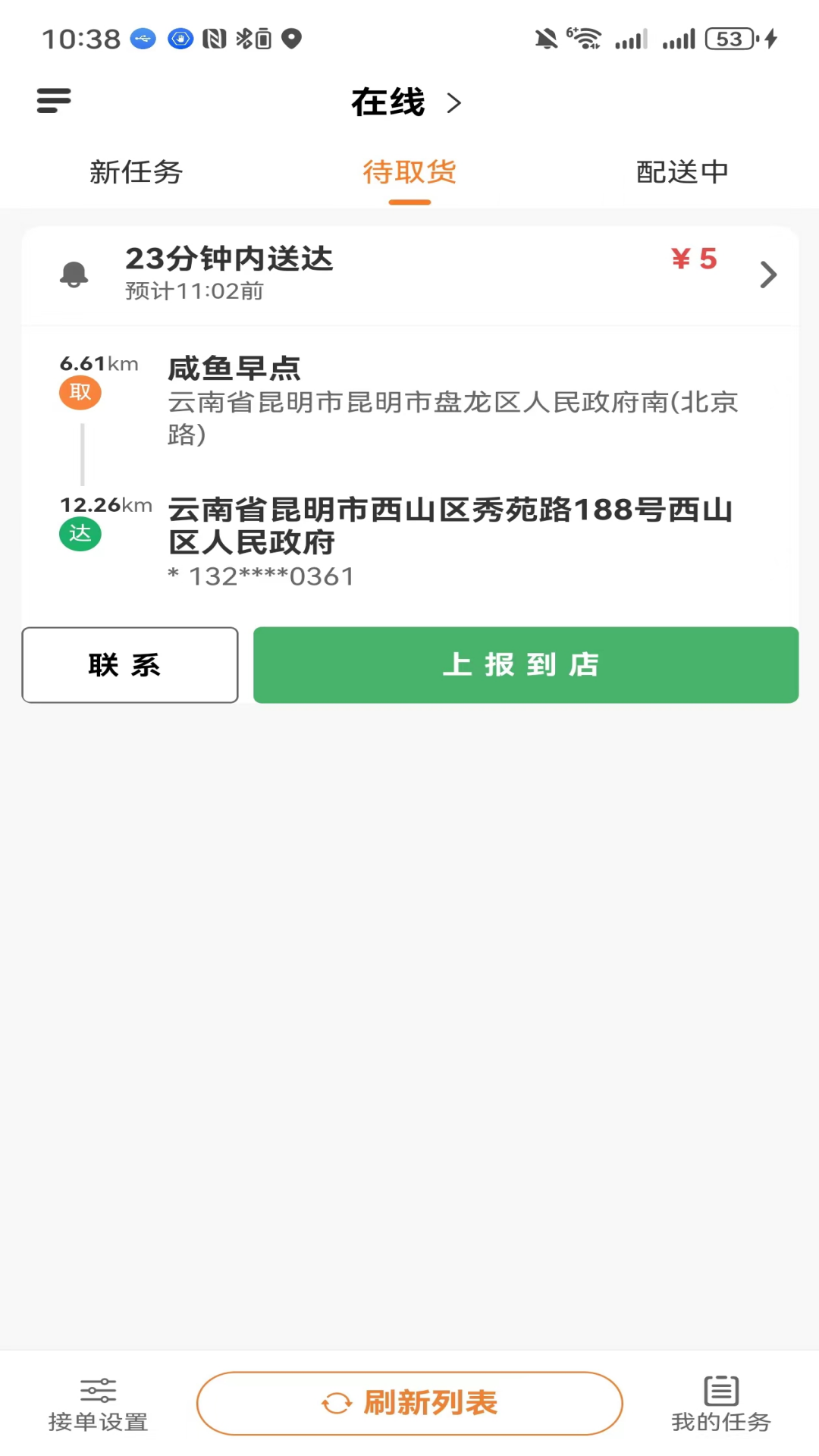Expand the order details via right arrow
Image resolution: width=819 pixels, height=1456 pixels.
tap(769, 275)
